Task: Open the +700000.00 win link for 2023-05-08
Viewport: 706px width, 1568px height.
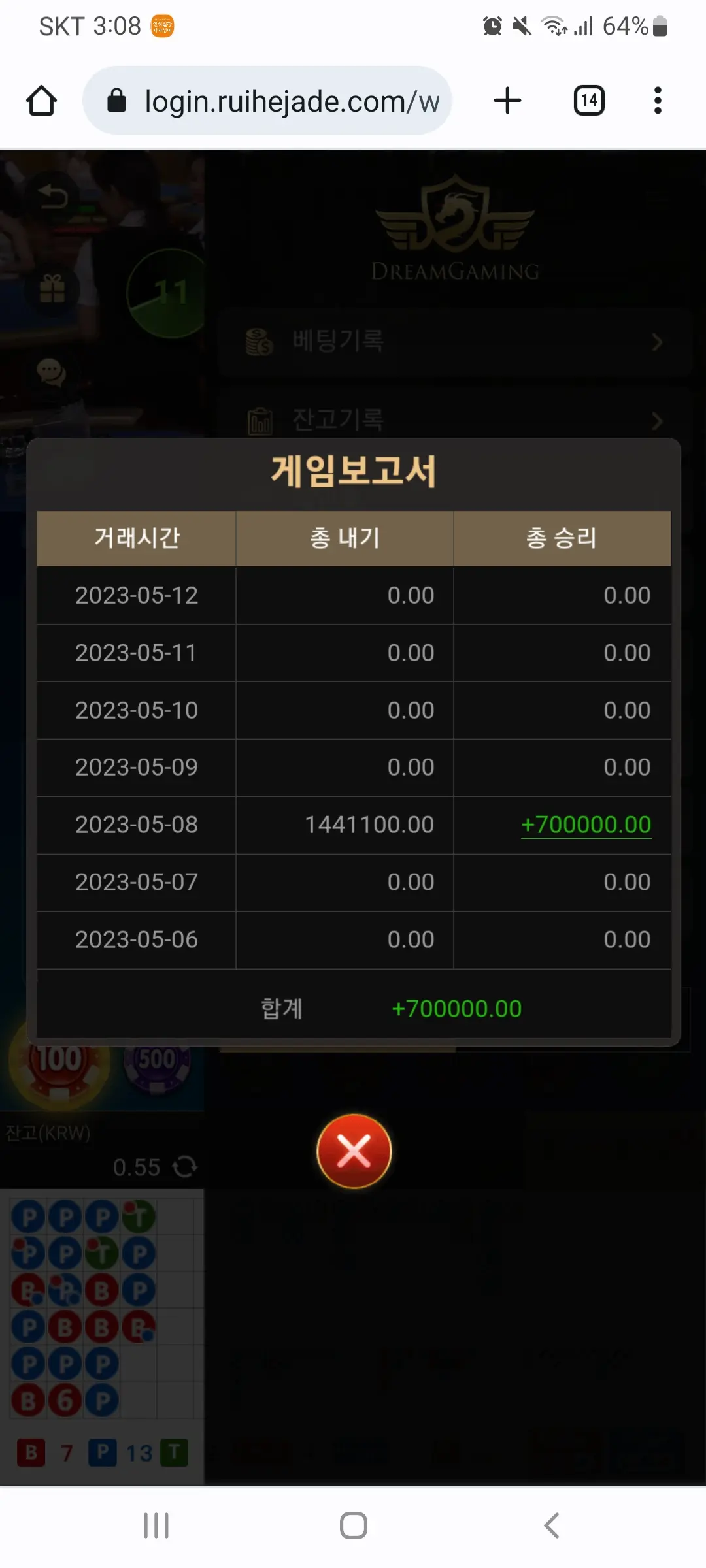Action: coord(586,825)
